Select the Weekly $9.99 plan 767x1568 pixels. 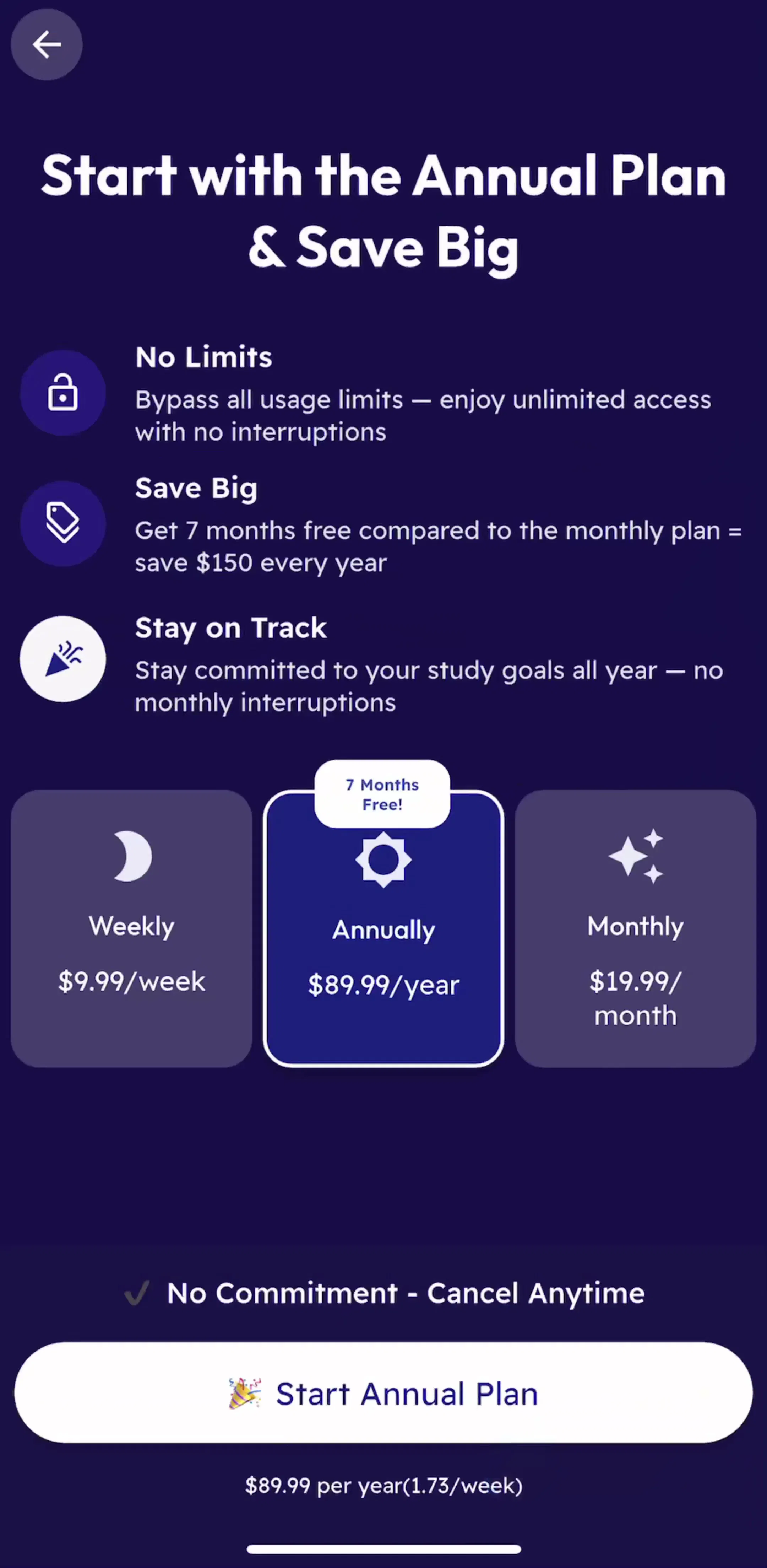[131, 928]
